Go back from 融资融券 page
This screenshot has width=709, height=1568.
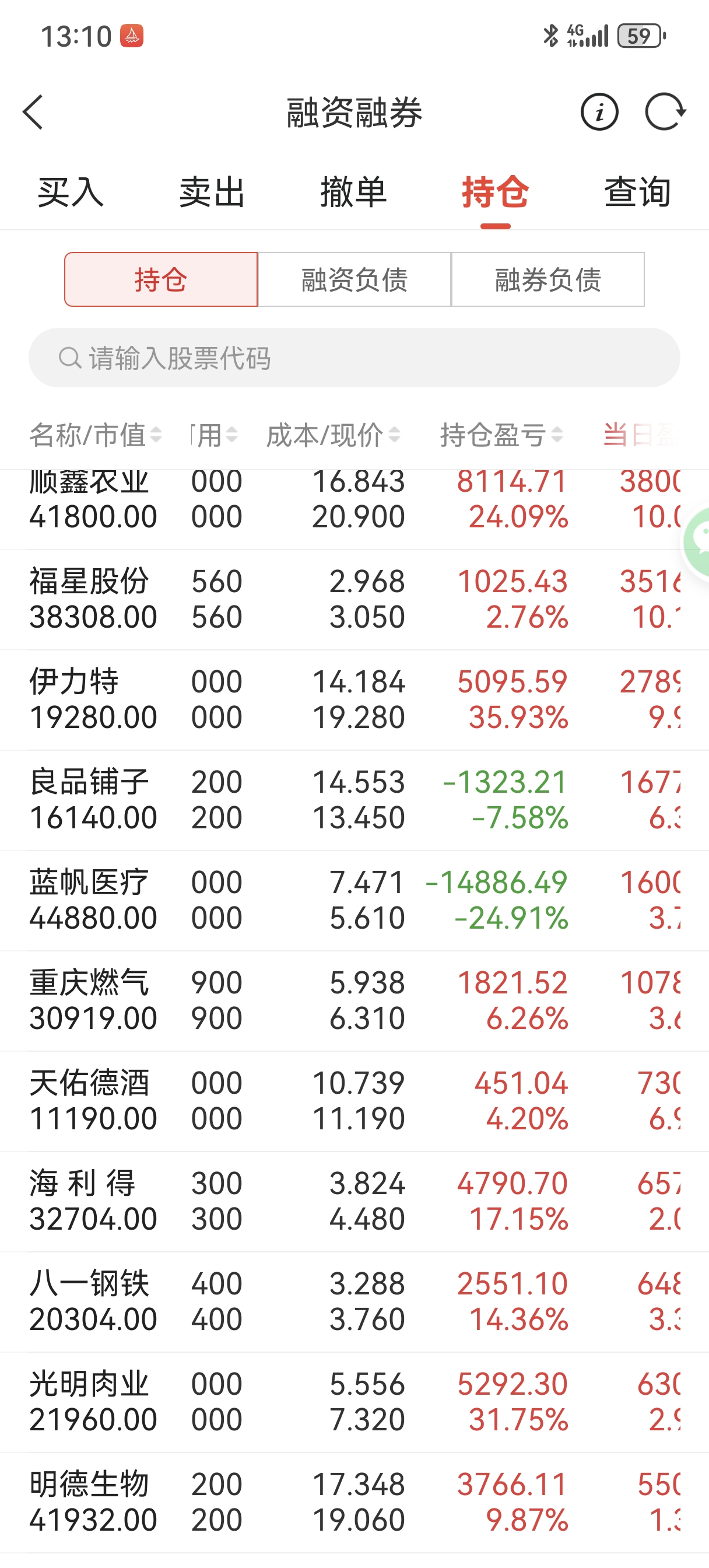(x=33, y=112)
